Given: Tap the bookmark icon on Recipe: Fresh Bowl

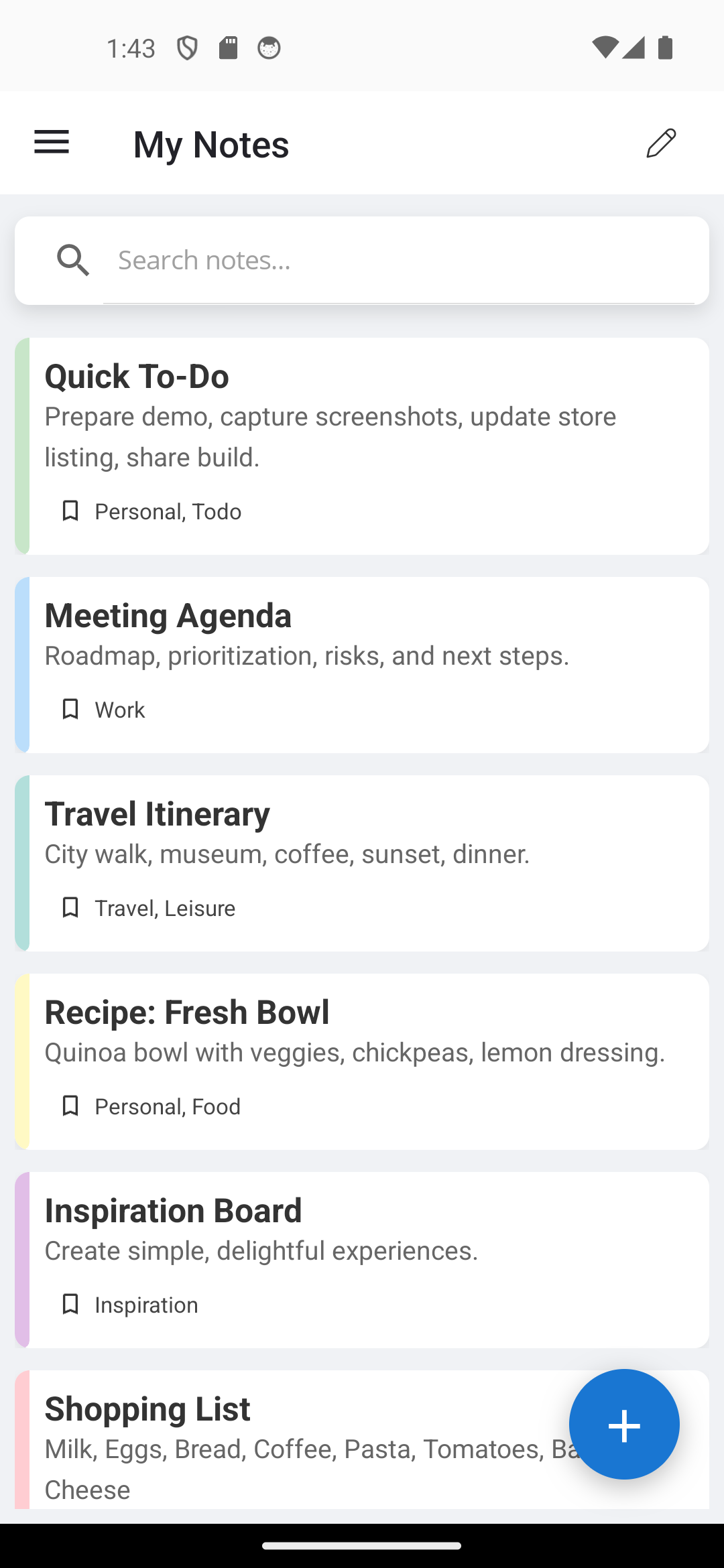Looking at the screenshot, I should point(70,1106).
